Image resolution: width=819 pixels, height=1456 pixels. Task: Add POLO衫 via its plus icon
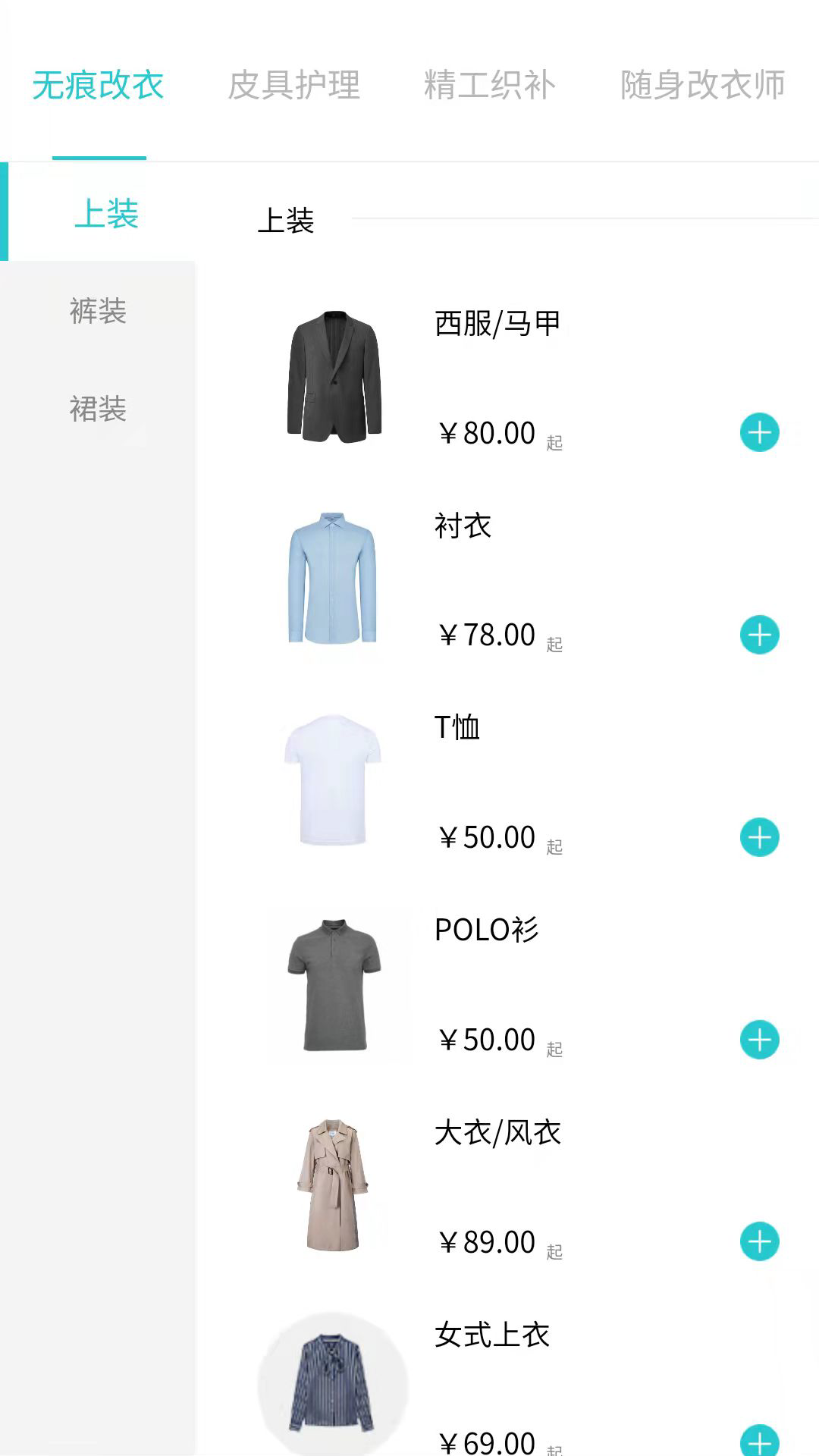pyautogui.click(x=760, y=1039)
